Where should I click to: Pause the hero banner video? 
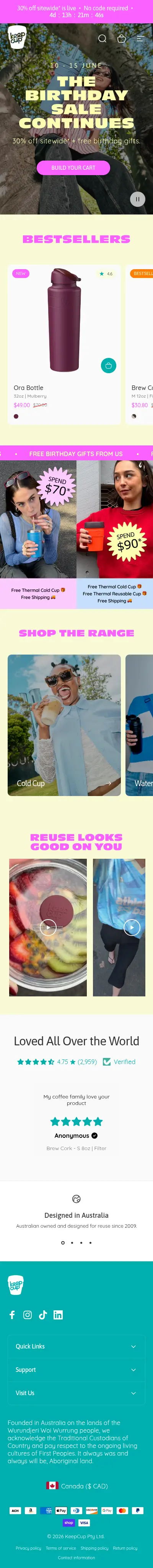coord(138,198)
